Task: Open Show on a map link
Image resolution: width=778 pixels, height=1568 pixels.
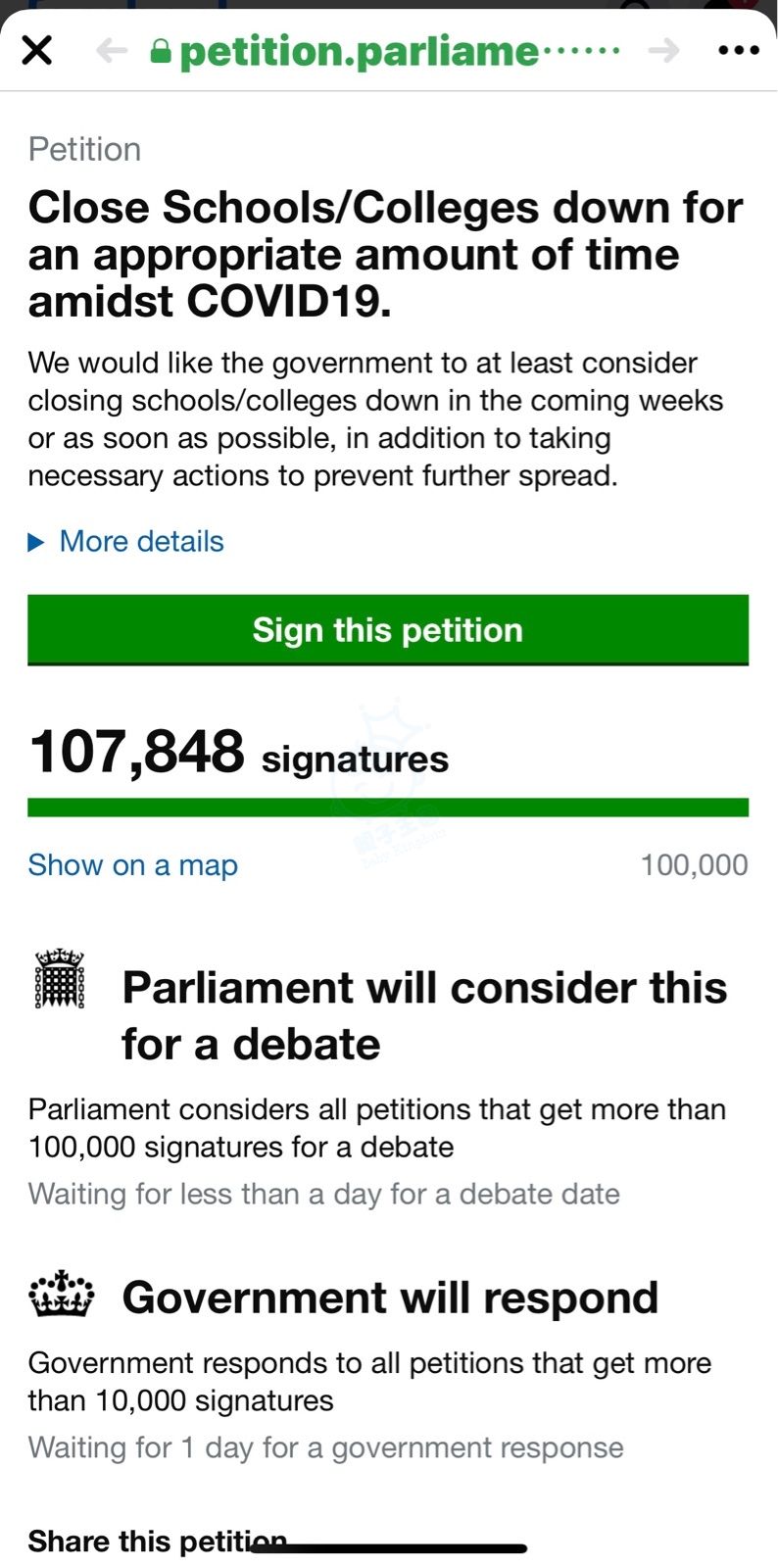Action: [x=133, y=864]
